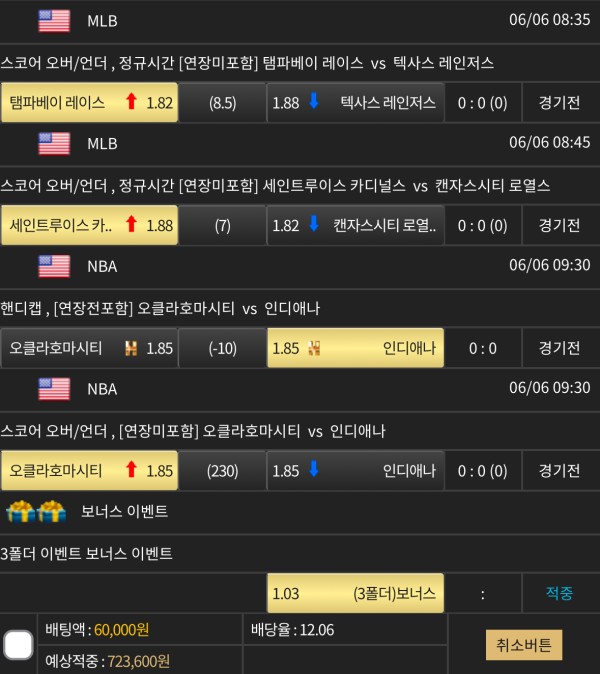Select 텍사스 레인저스 under at 1.88
Screen dimensions: 600x674
point(356,103)
